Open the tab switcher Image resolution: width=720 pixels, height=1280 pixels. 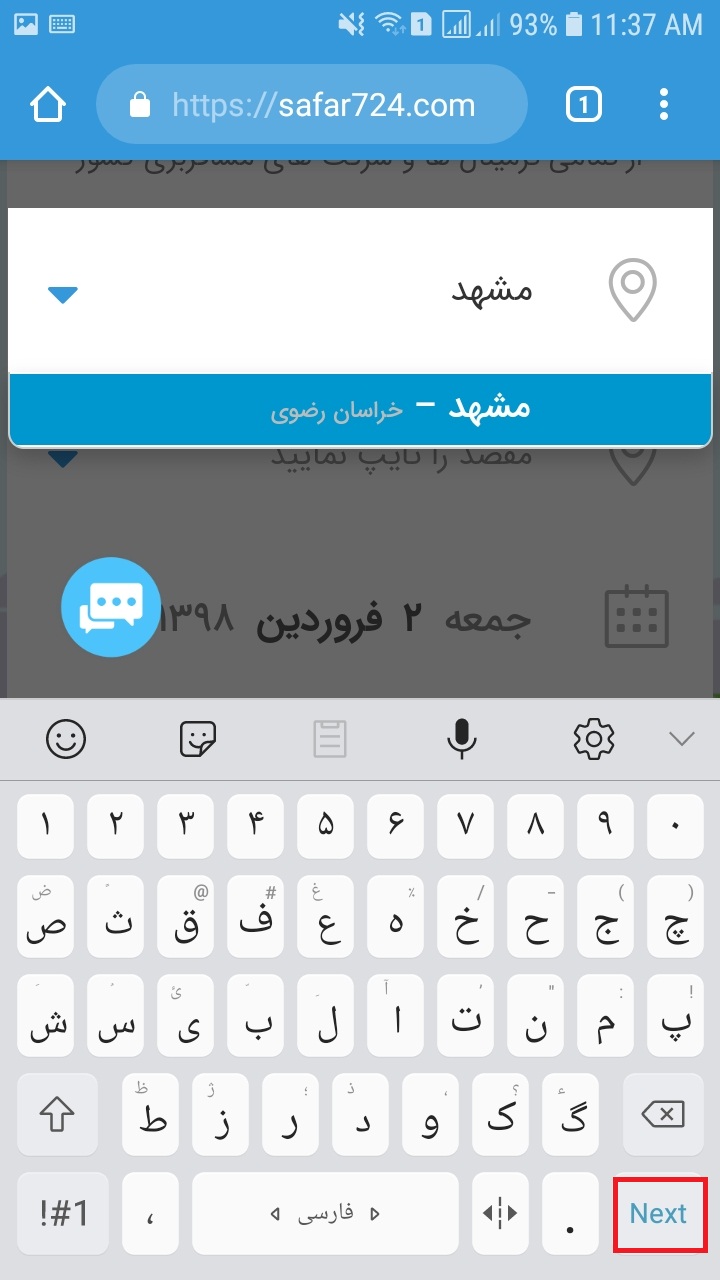(x=584, y=105)
